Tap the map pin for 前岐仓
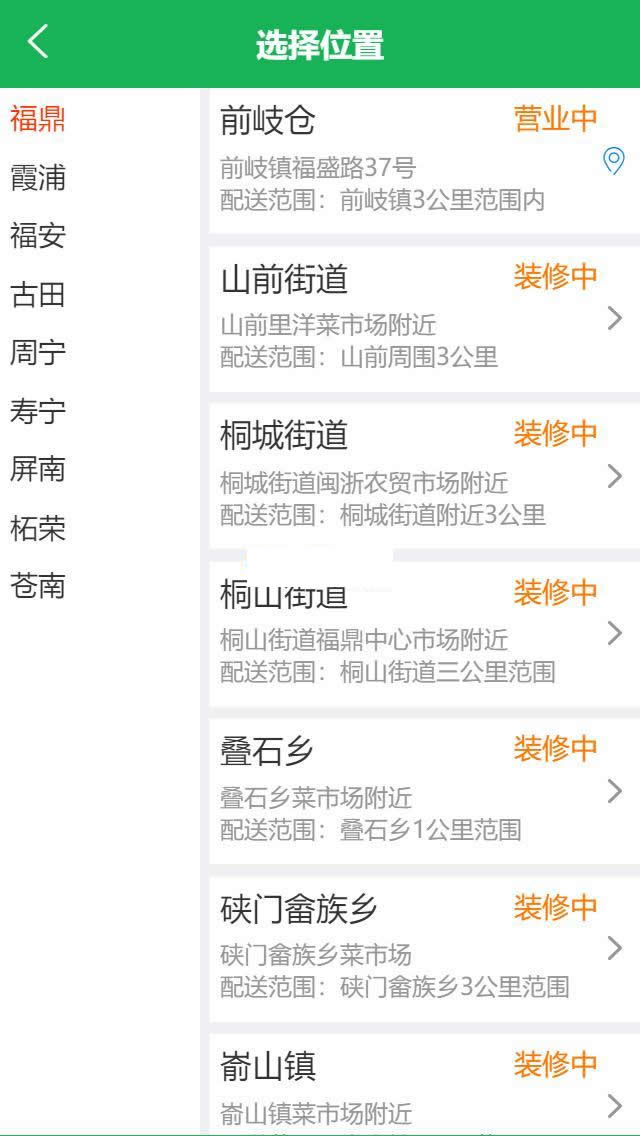The width and height of the screenshot is (640, 1136). (x=614, y=160)
